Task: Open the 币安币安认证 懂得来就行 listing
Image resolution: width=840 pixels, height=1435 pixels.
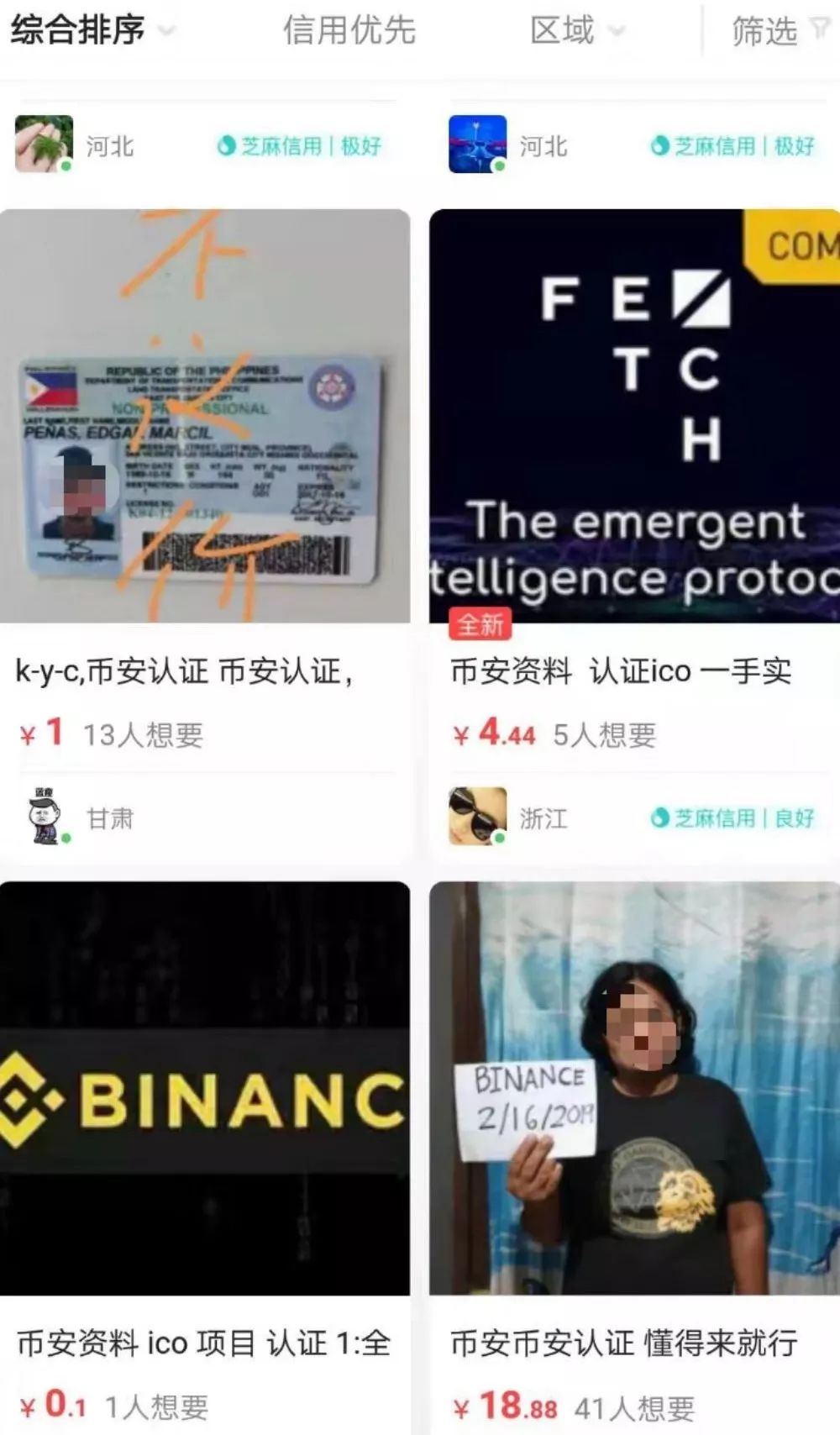Action: 634,1088
